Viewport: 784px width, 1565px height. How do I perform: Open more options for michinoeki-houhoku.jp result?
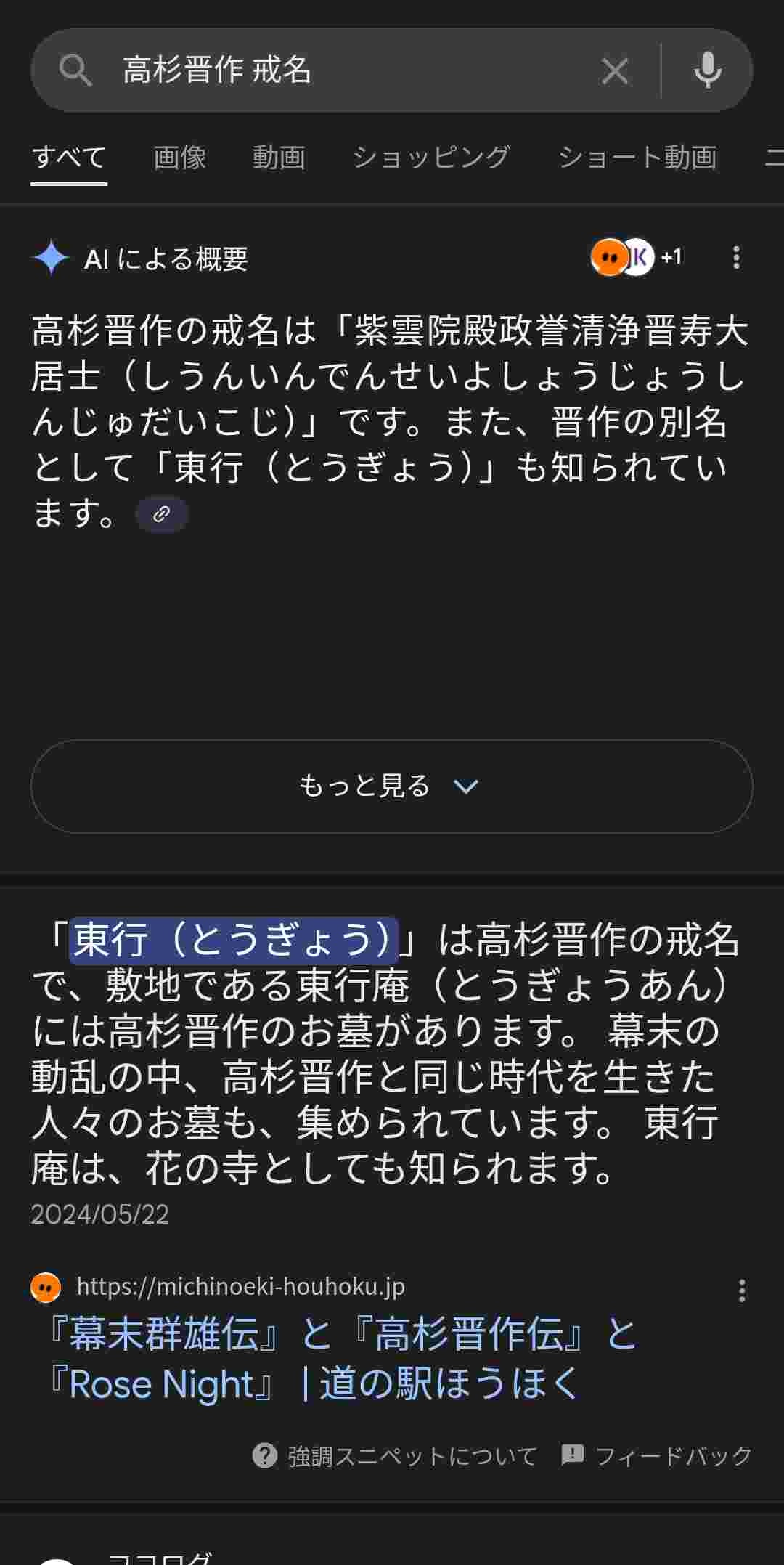click(741, 1290)
